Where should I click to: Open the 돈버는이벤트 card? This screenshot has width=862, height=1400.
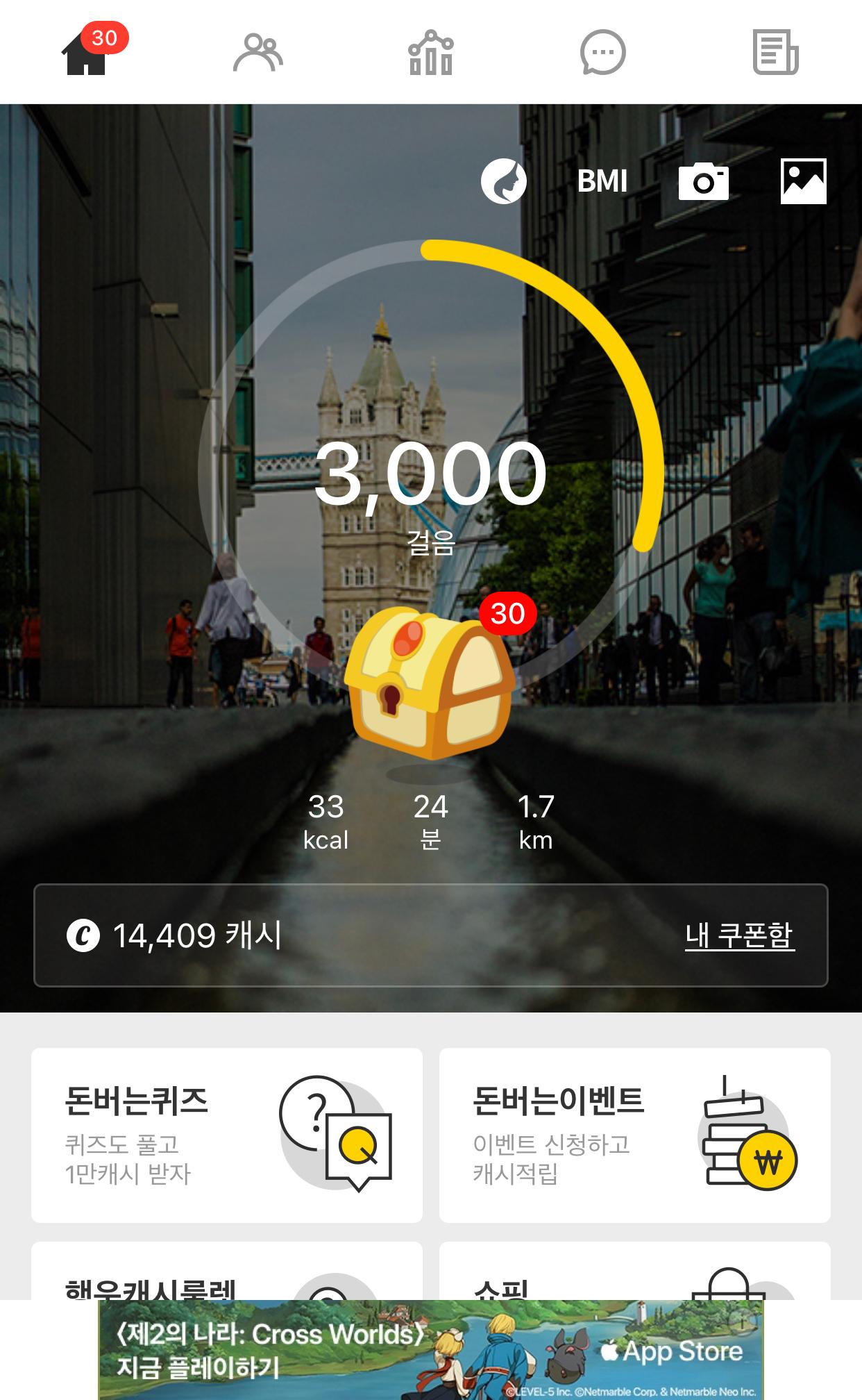click(x=634, y=1135)
